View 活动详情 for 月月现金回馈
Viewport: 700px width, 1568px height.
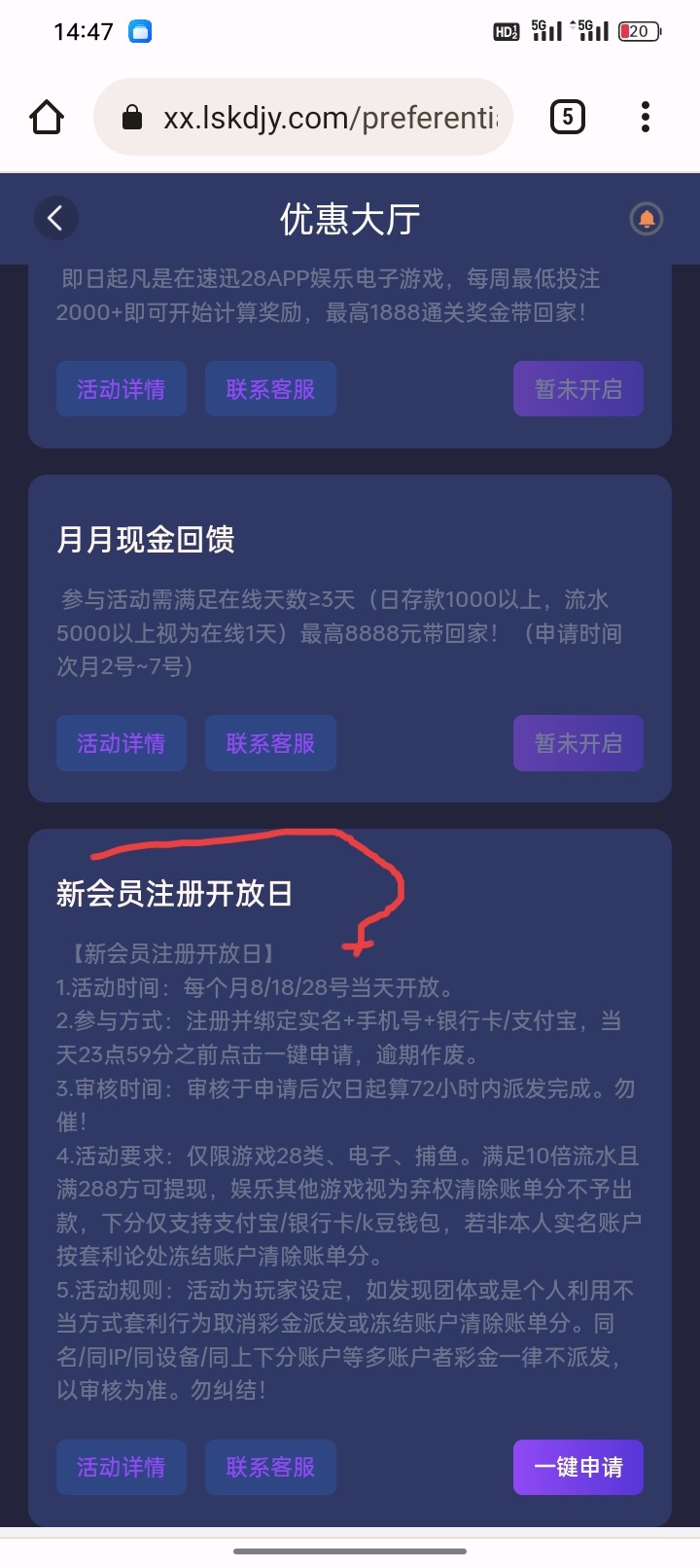tap(122, 743)
